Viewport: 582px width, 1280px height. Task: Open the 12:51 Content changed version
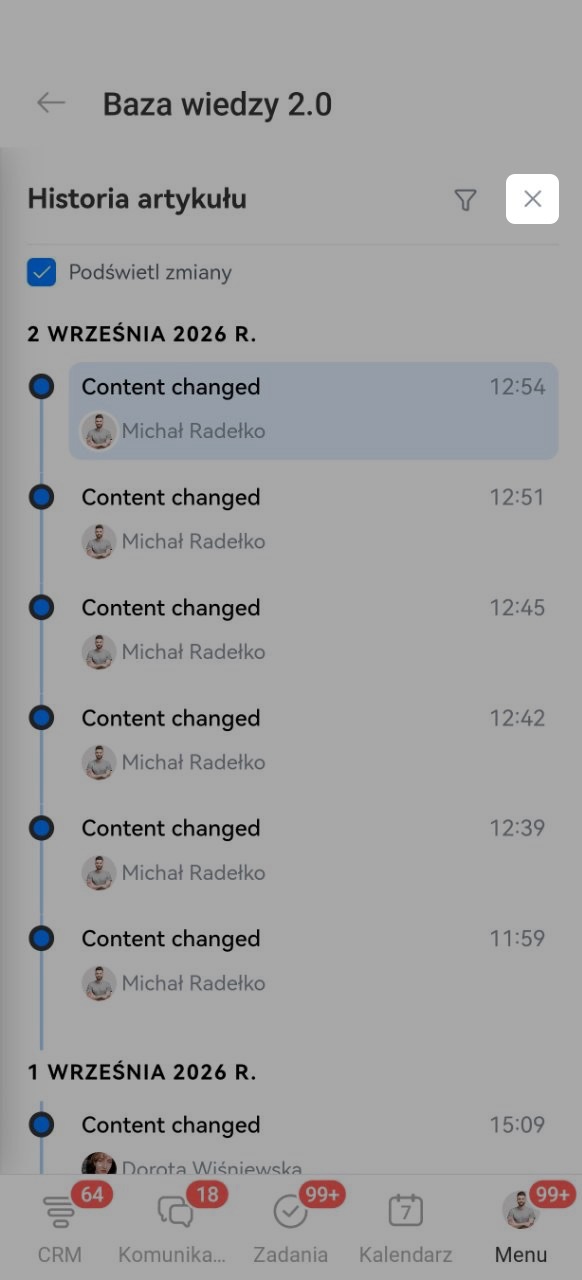(313, 520)
